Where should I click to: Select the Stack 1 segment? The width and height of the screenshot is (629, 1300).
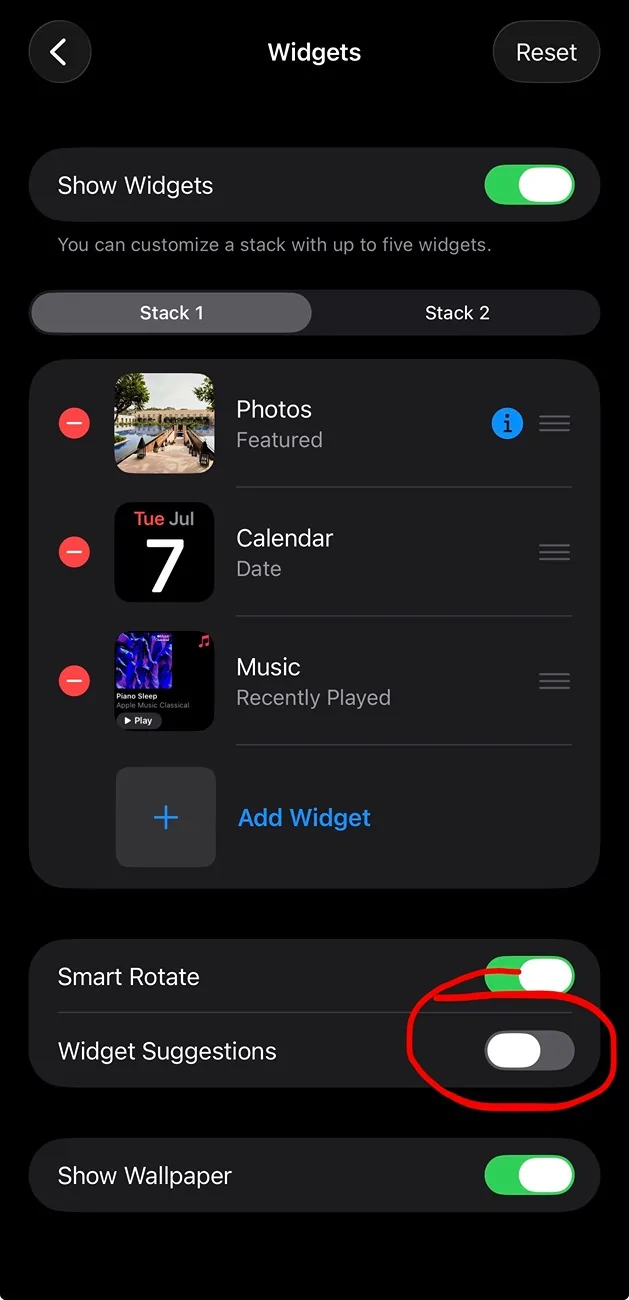click(x=171, y=313)
